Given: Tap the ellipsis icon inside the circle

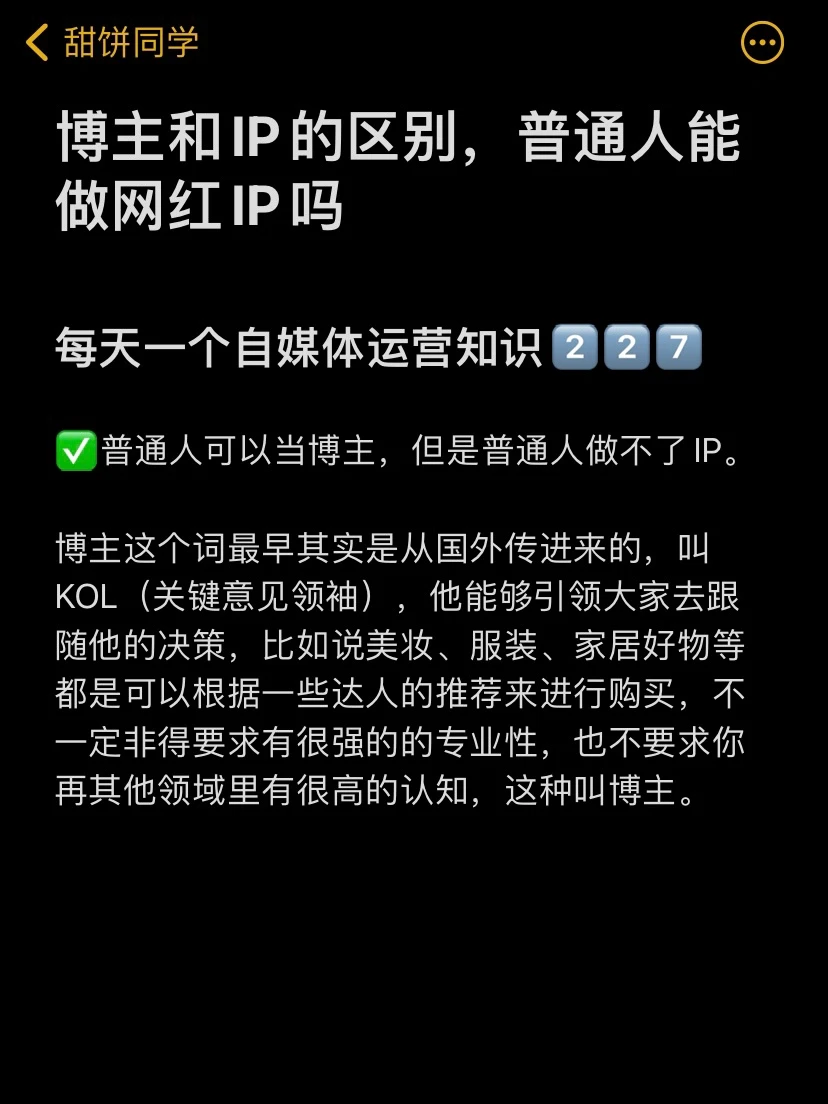Looking at the screenshot, I should coord(762,43).
